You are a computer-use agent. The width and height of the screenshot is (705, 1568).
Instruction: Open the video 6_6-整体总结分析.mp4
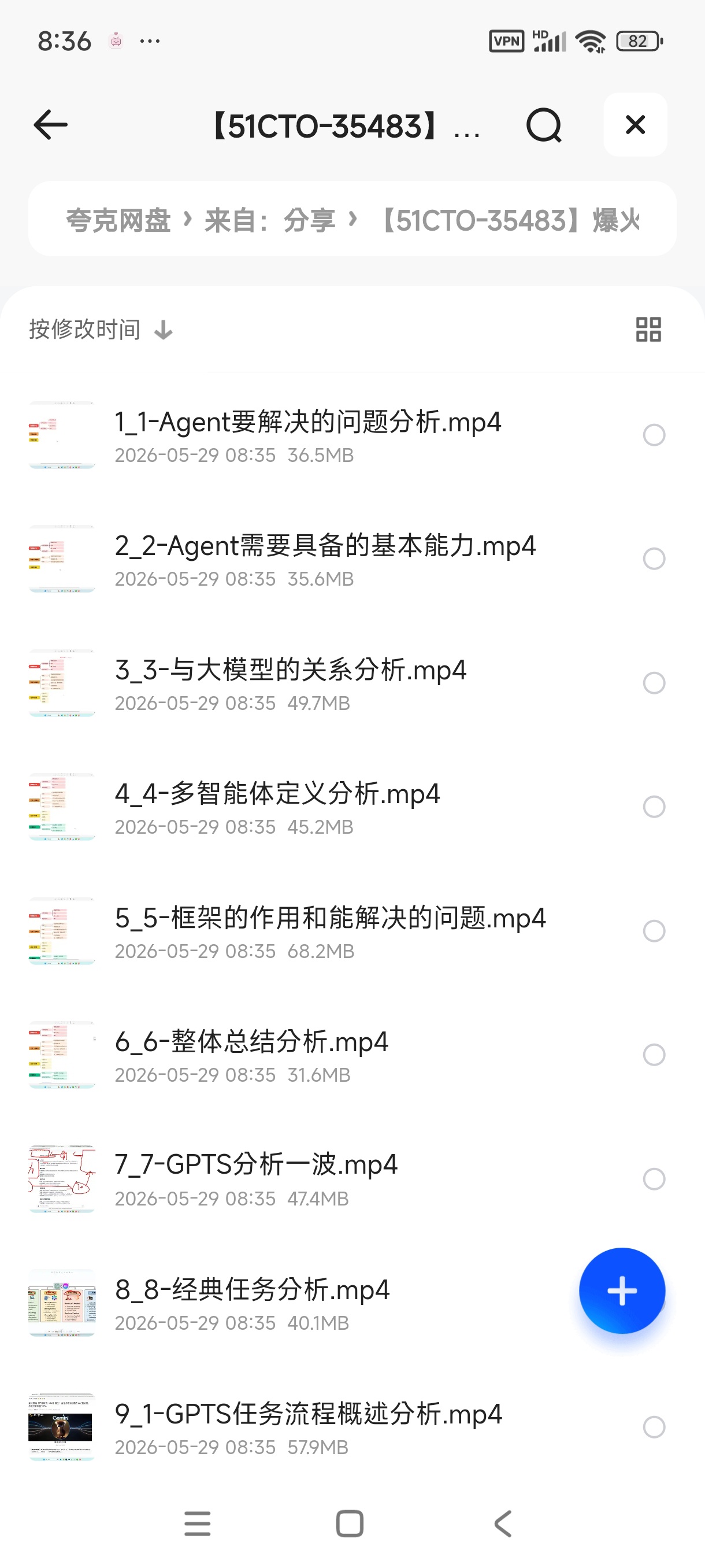coord(251,1054)
